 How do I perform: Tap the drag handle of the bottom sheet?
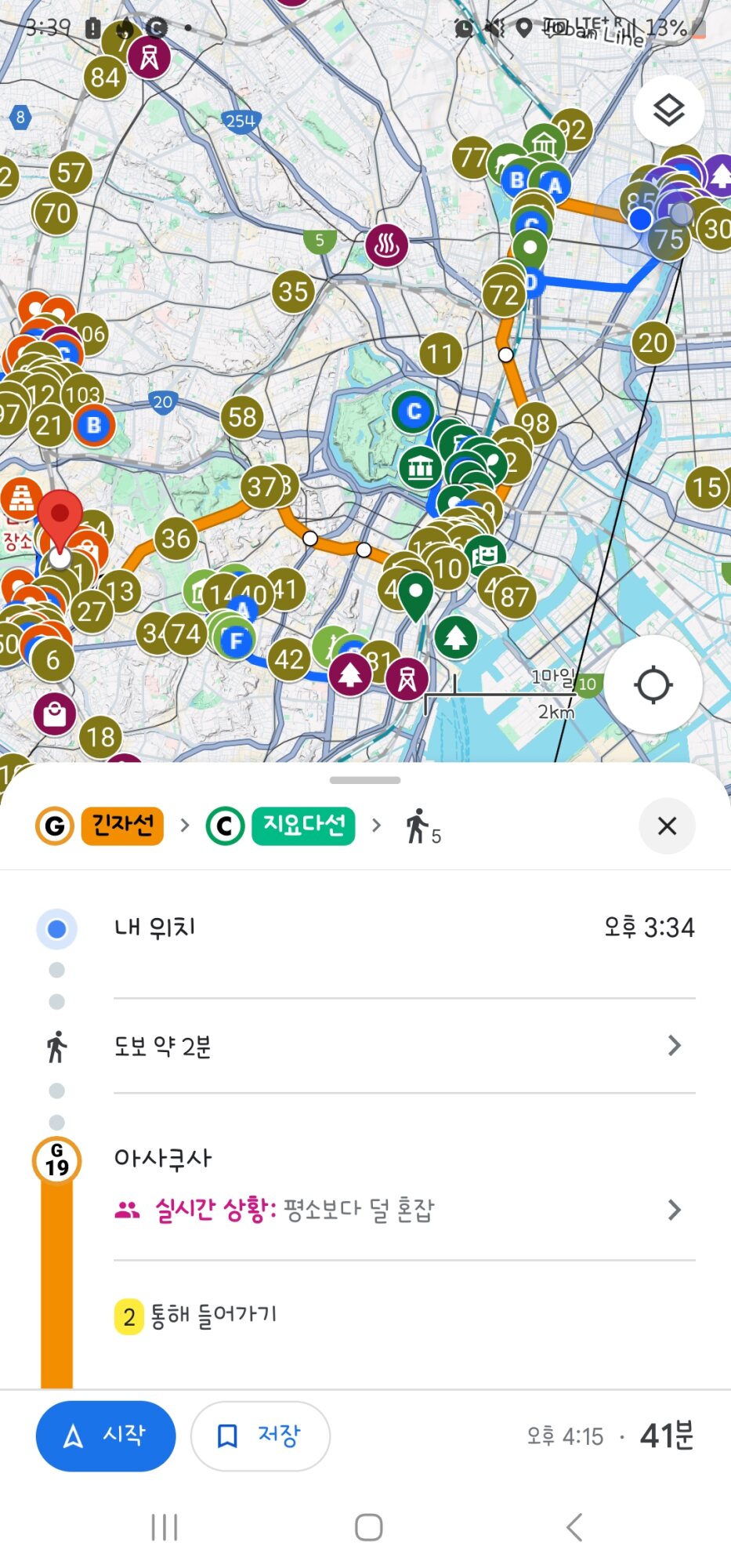pos(365,780)
